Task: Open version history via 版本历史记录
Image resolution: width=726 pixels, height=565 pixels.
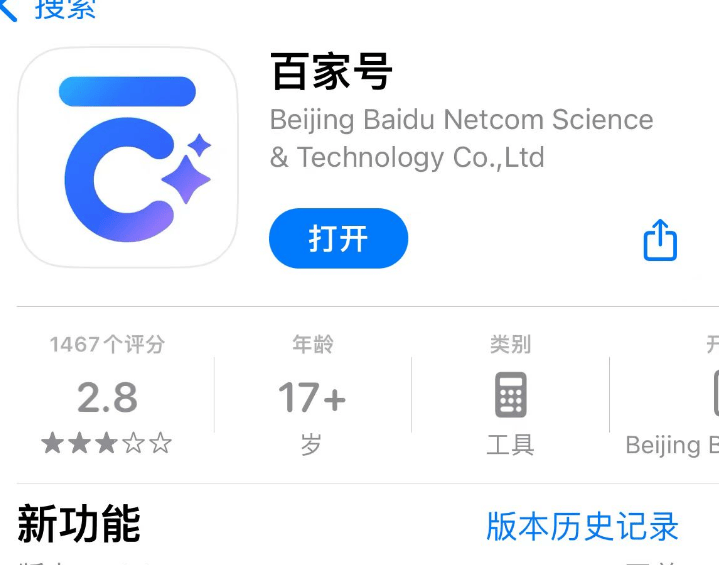Action: (582, 526)
